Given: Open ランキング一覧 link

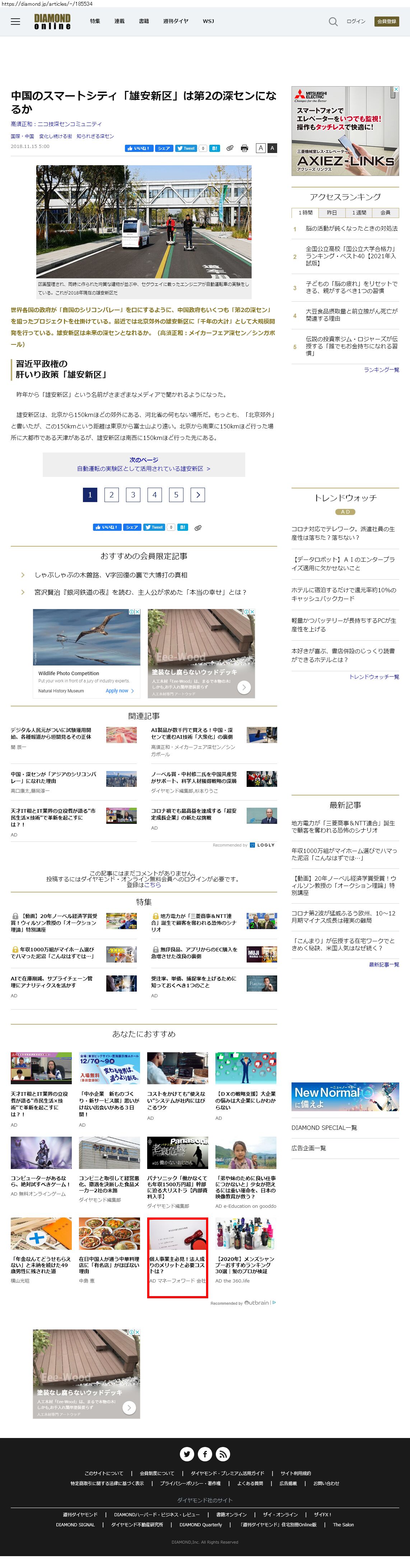Looking at the screenshot, I should [x=381, y=370].
